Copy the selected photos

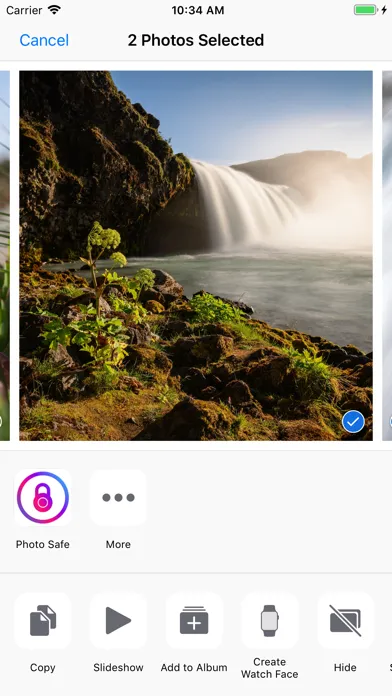pyautogui.click(x=43, y=621)
